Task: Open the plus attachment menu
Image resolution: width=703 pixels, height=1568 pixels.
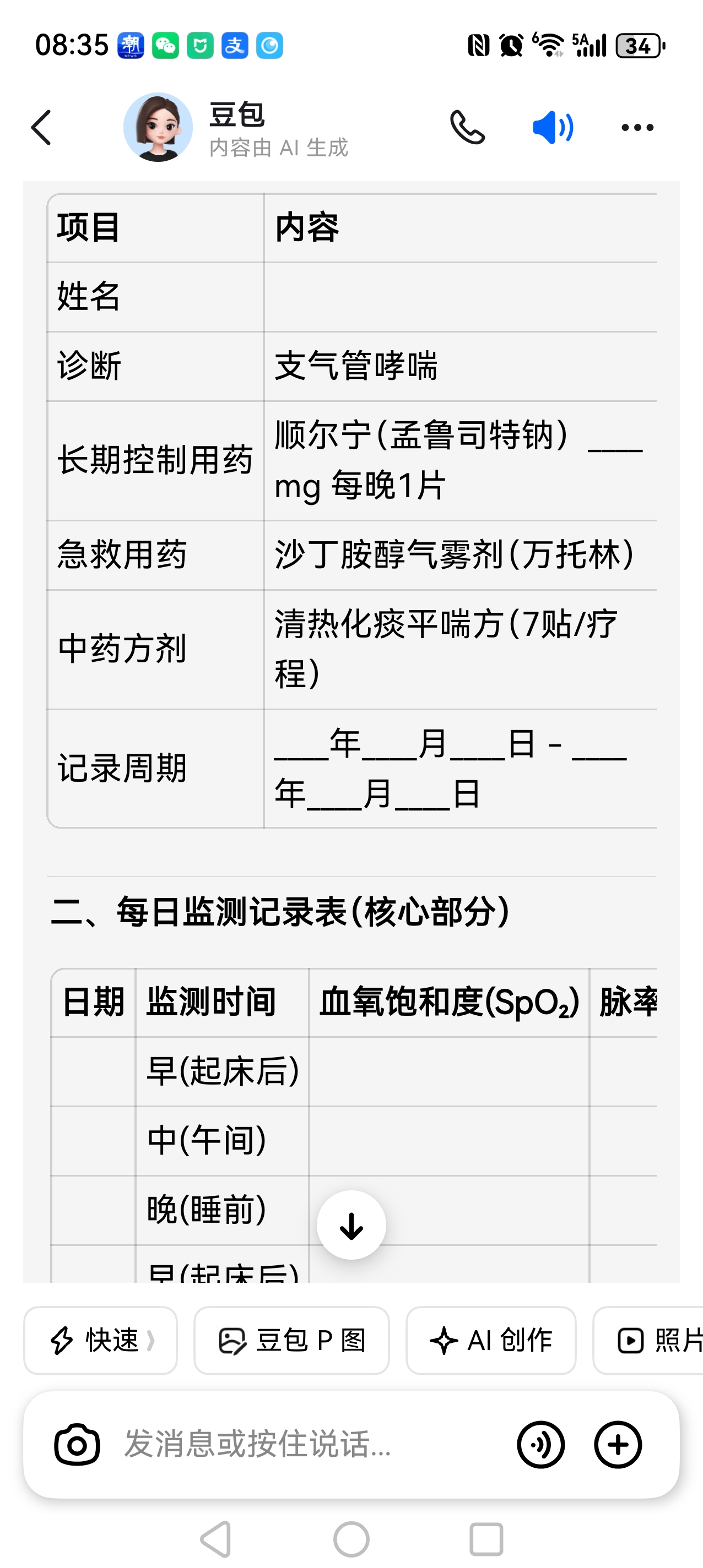Action: [618, 1445]
